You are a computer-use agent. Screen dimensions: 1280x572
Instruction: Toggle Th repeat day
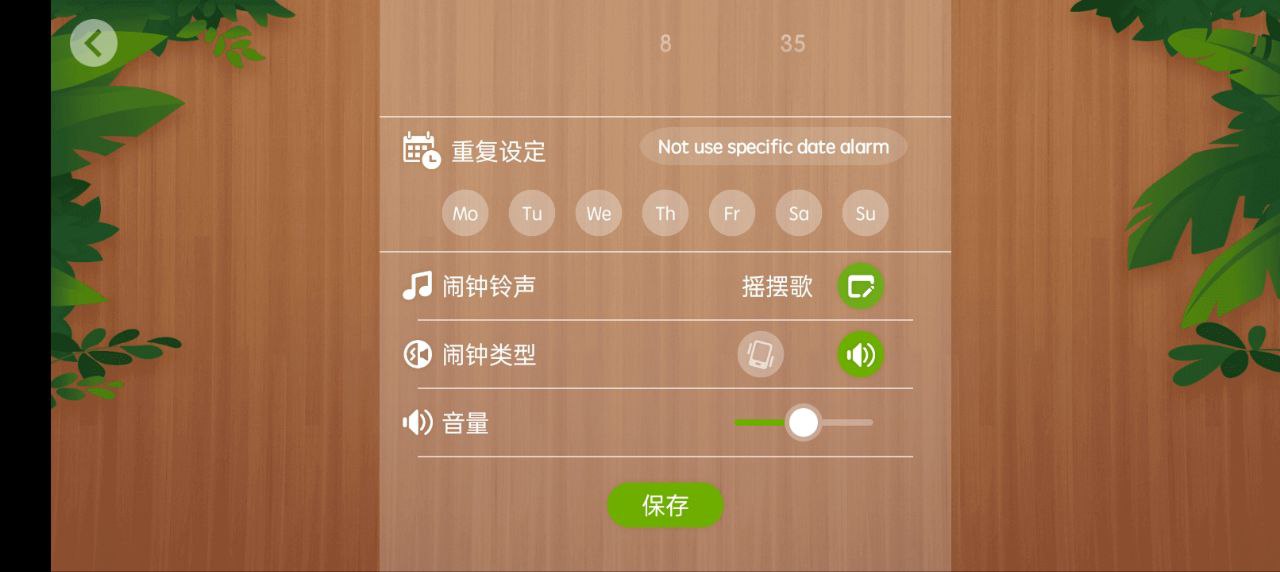665,213
